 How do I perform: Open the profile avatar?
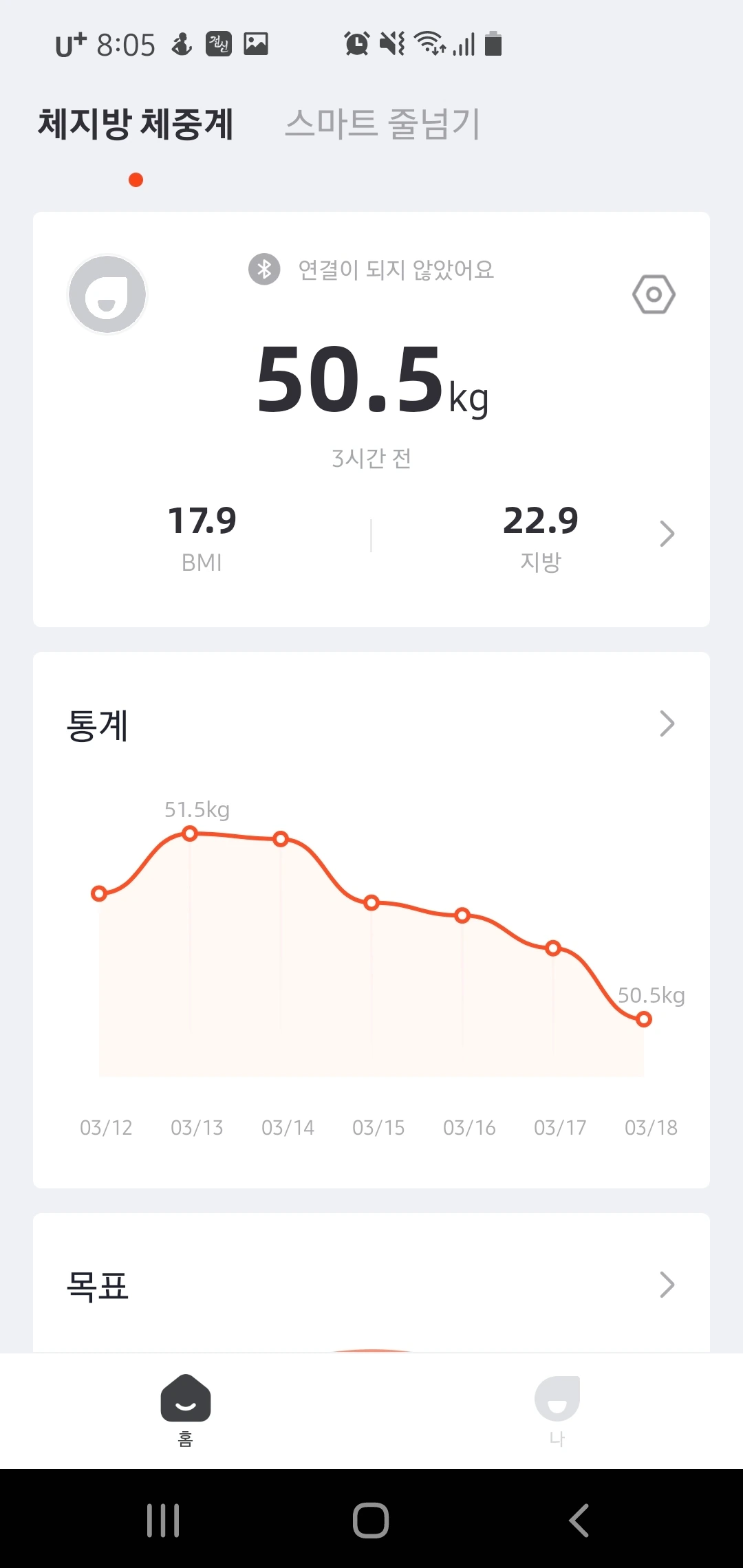107,295
